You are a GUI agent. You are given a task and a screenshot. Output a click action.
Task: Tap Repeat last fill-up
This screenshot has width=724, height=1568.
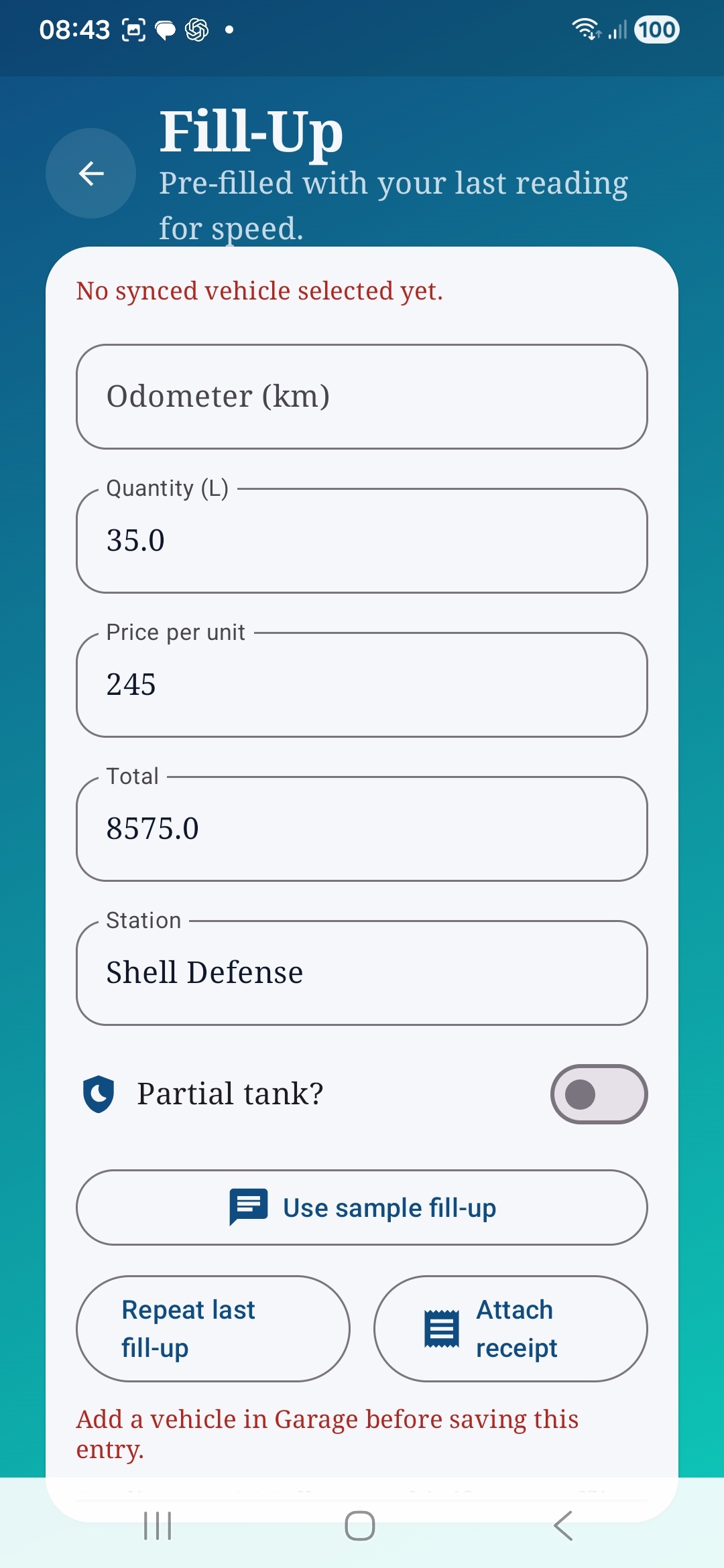tap(212, 1328)
